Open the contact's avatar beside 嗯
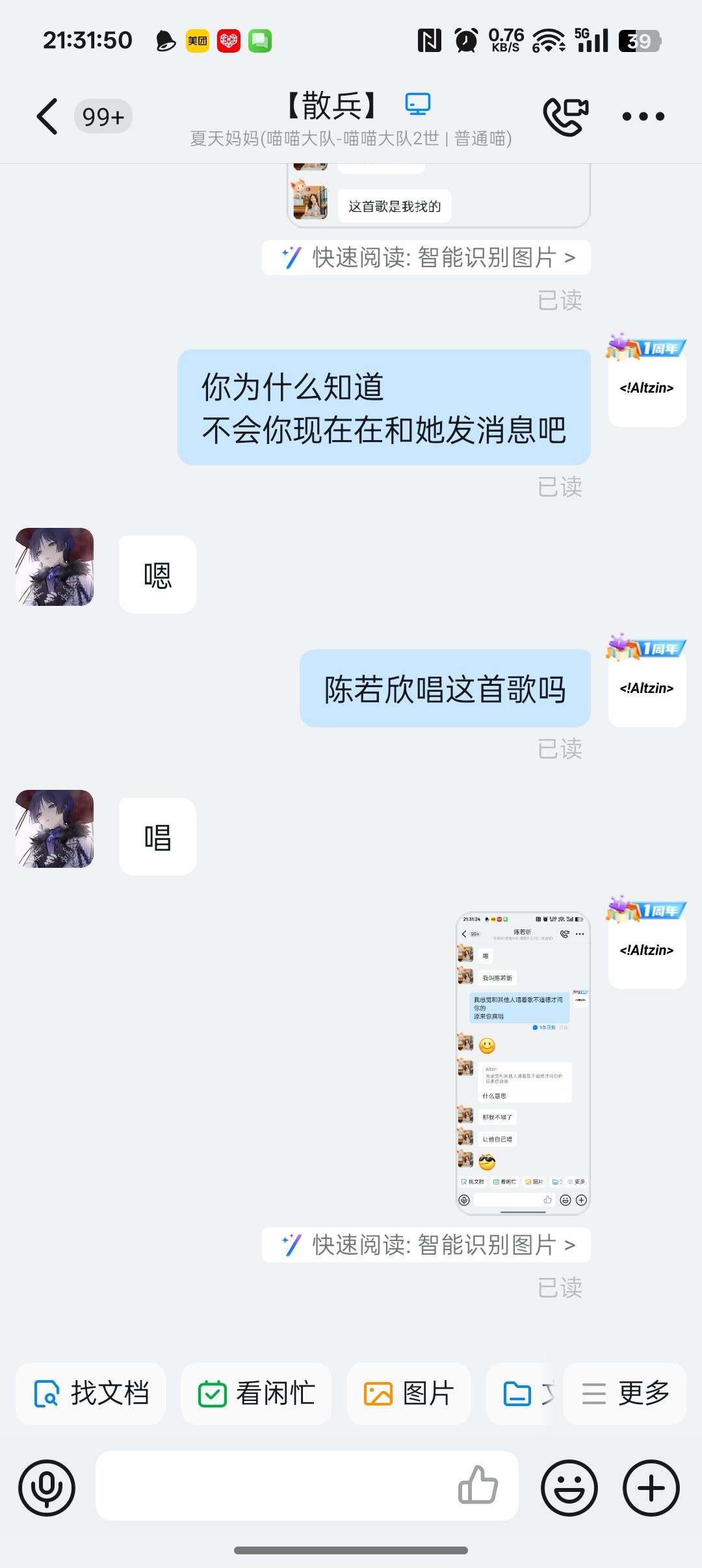 click(x=55, y=567)
